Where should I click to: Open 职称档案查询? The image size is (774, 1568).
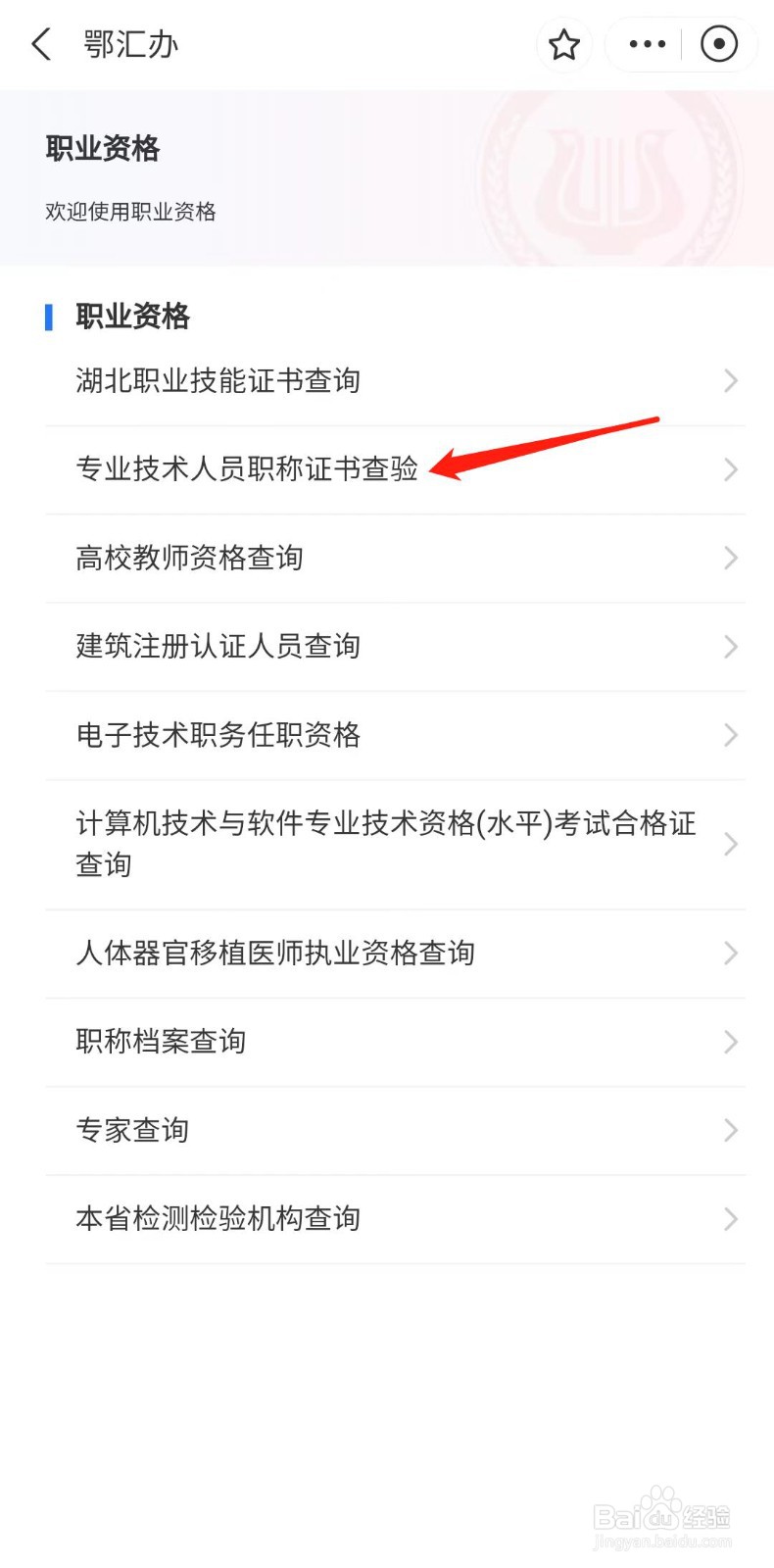(x=161, y=1042)
